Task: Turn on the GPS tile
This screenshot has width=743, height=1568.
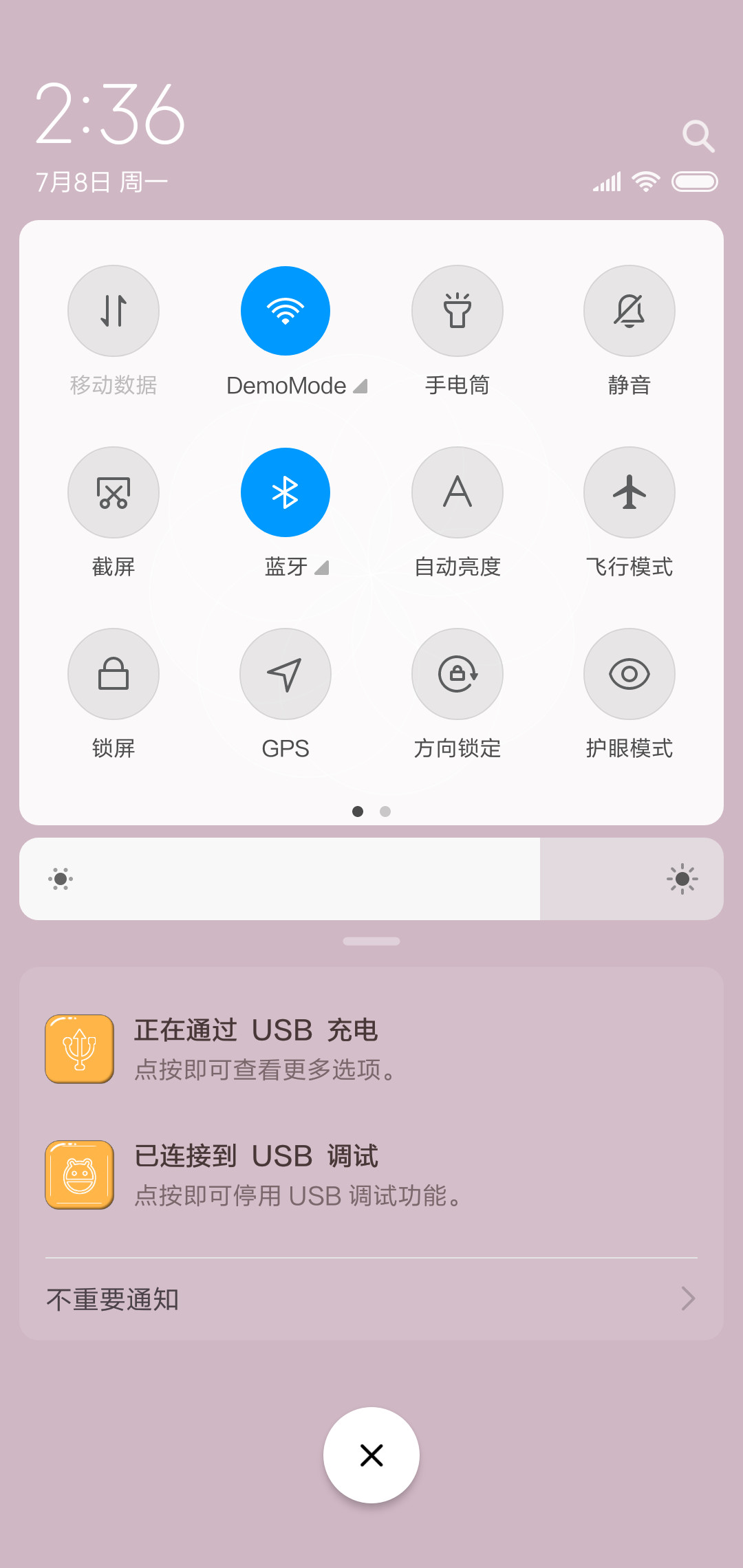Action: [x=286, y=674]
